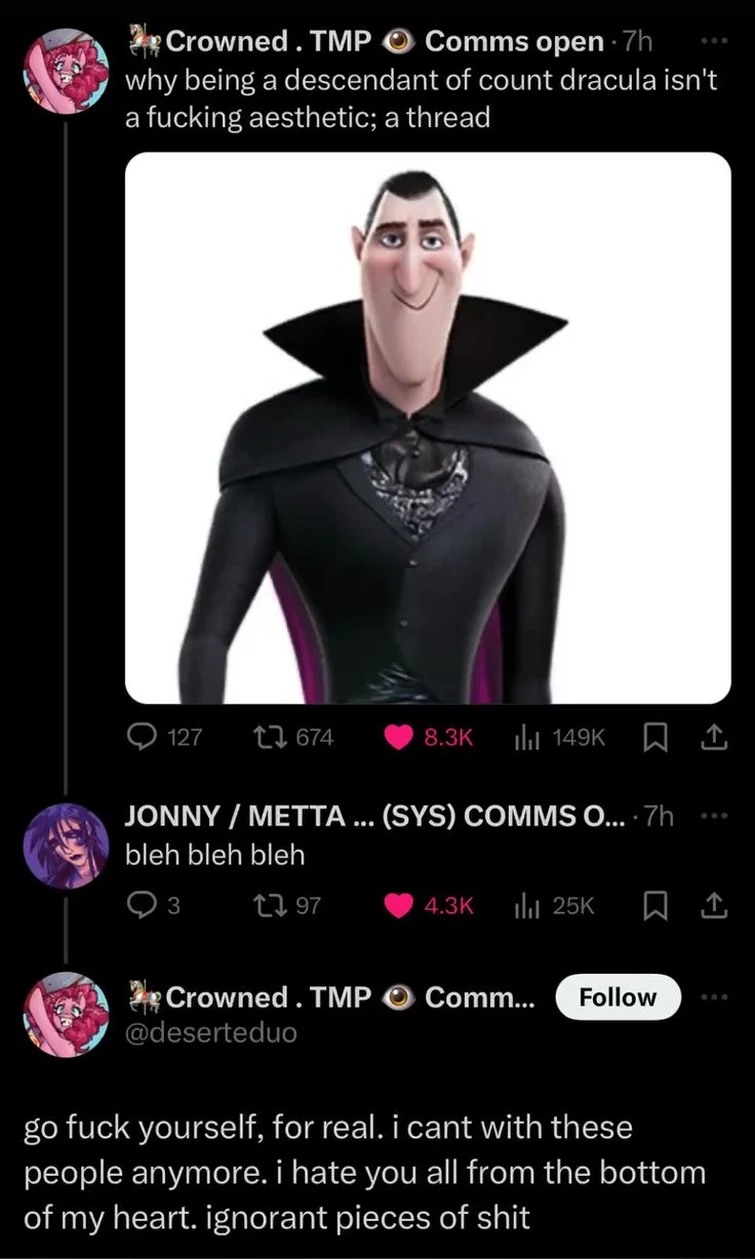Share the Dracula tweet

(714, 737)
